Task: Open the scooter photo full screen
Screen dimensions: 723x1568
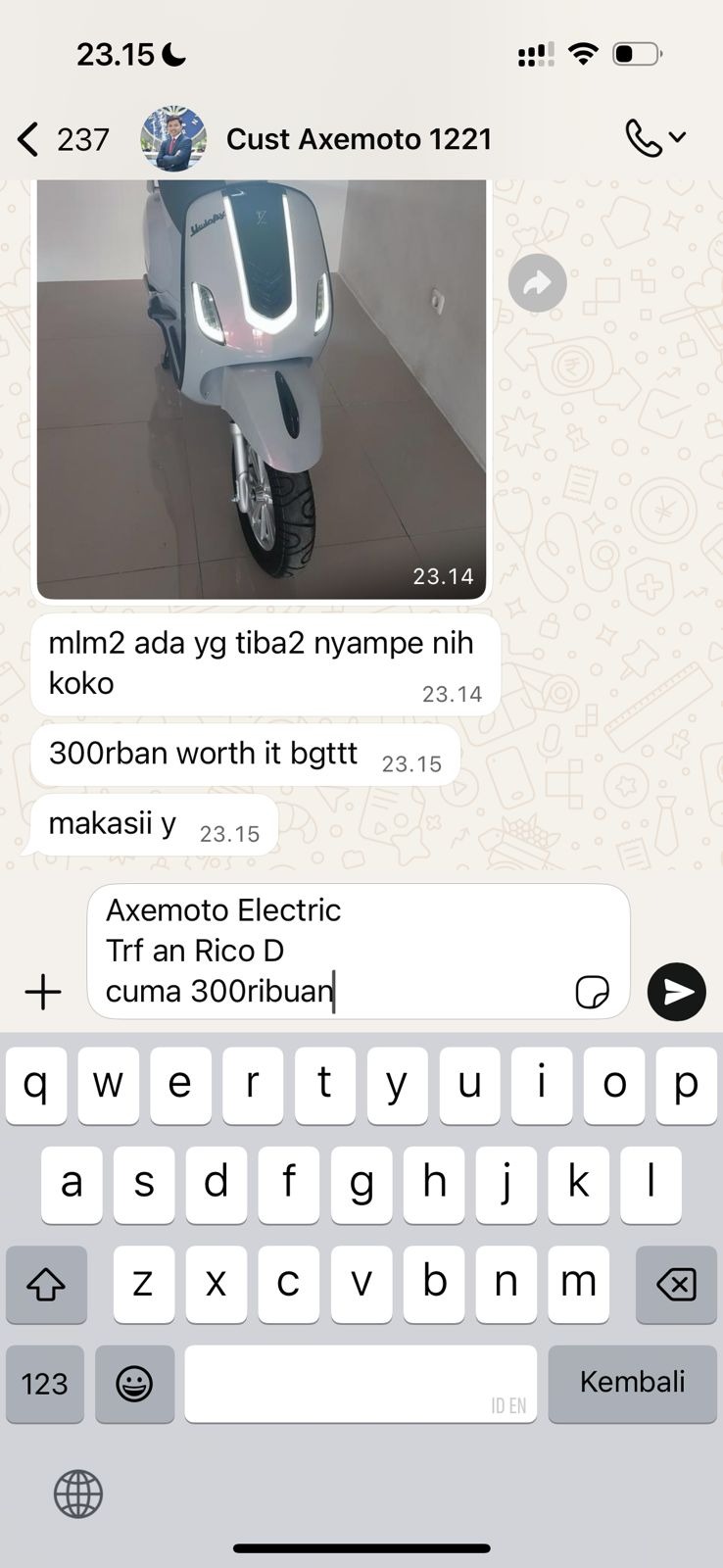Action: [262, 392]
